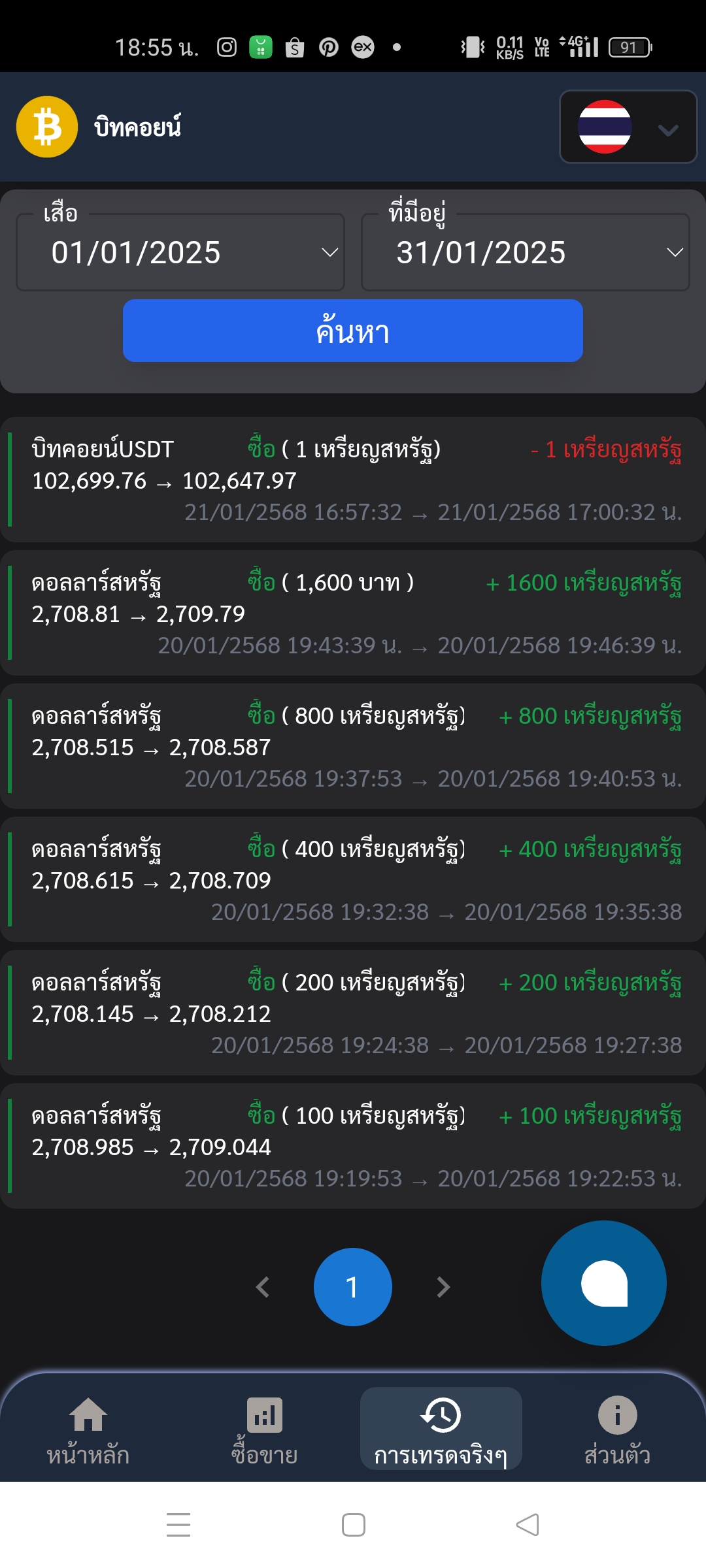Open the Thai flag language dropdown
This screenshot has height=1568, width=706.
(x=628, y=127)
